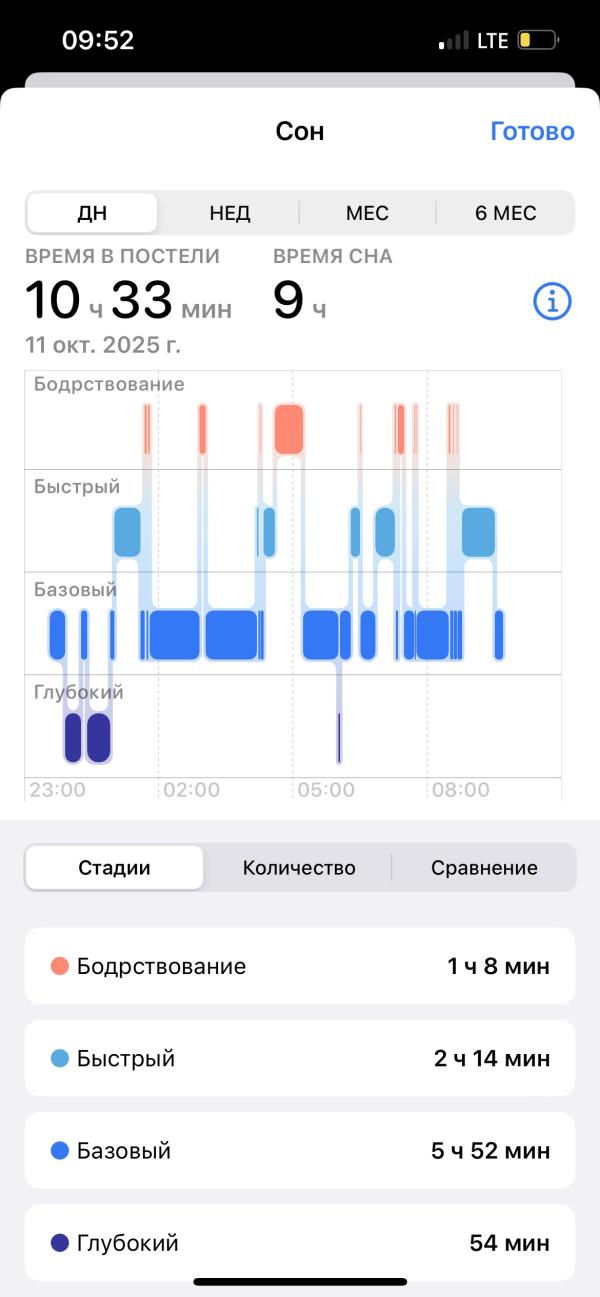Switch to the НЕД week view

[x=230, y=213]
